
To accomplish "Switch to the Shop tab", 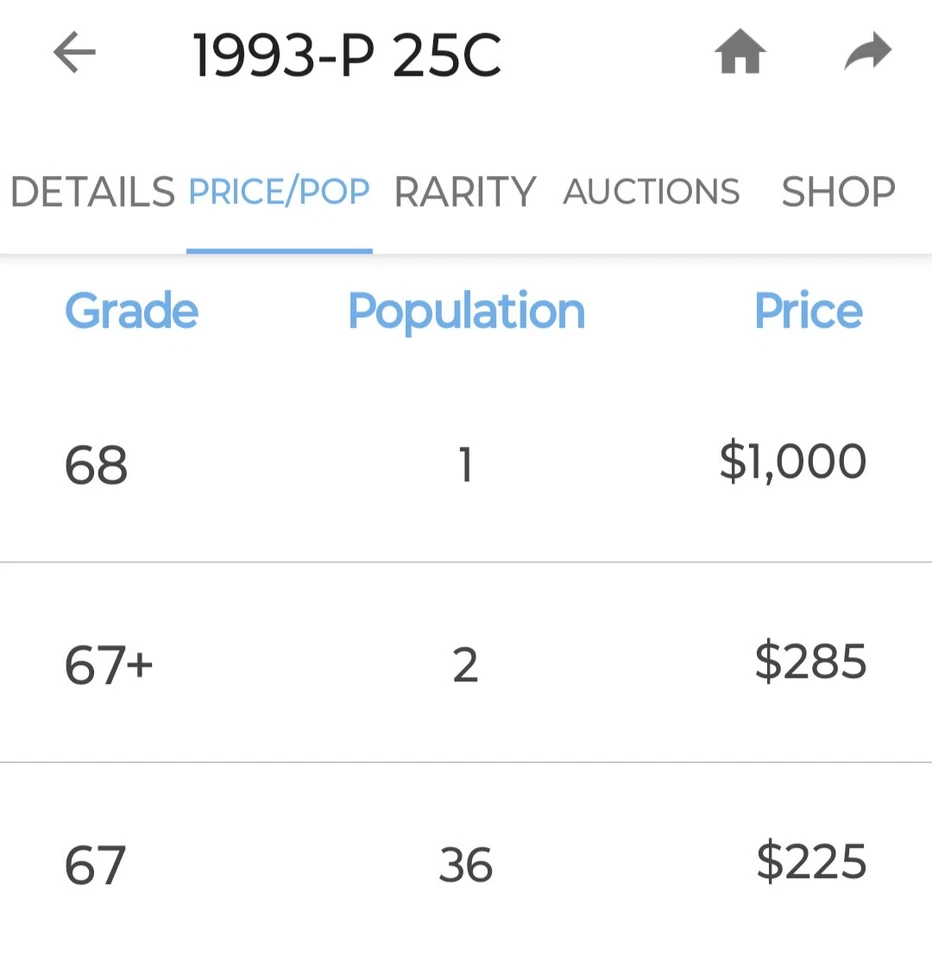I will click(x=838, y=192).
